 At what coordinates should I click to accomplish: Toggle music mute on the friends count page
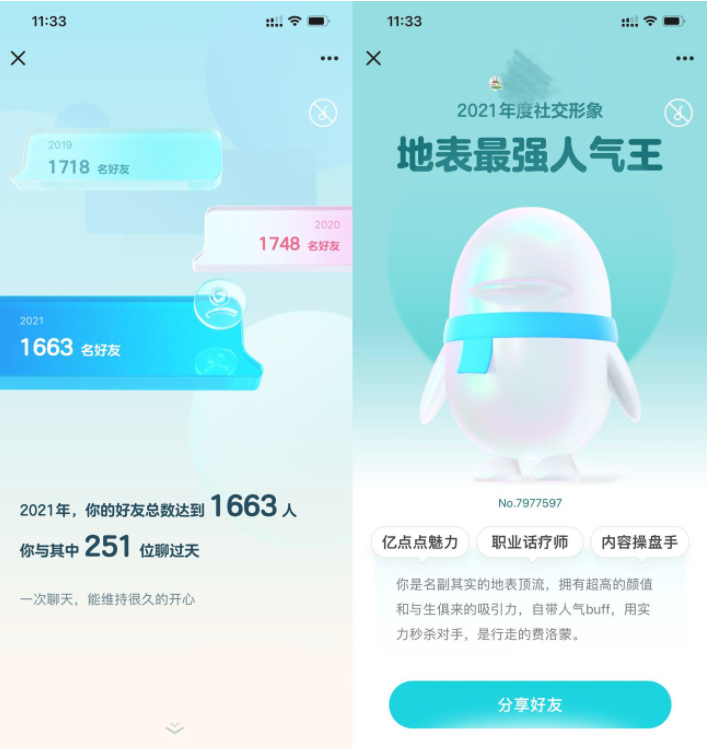(323, 113)
